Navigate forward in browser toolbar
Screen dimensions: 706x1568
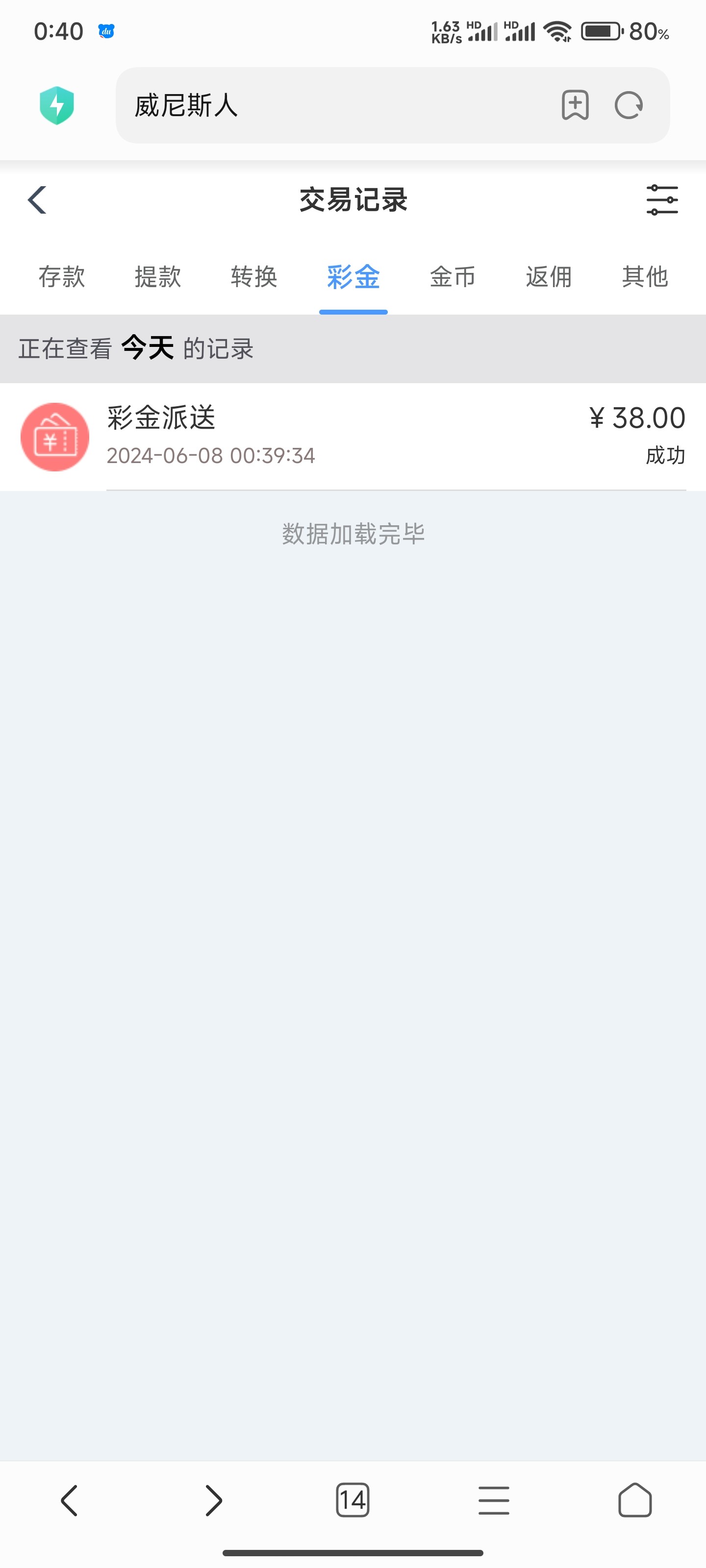pyautogui.click(x=213, y=1500)
